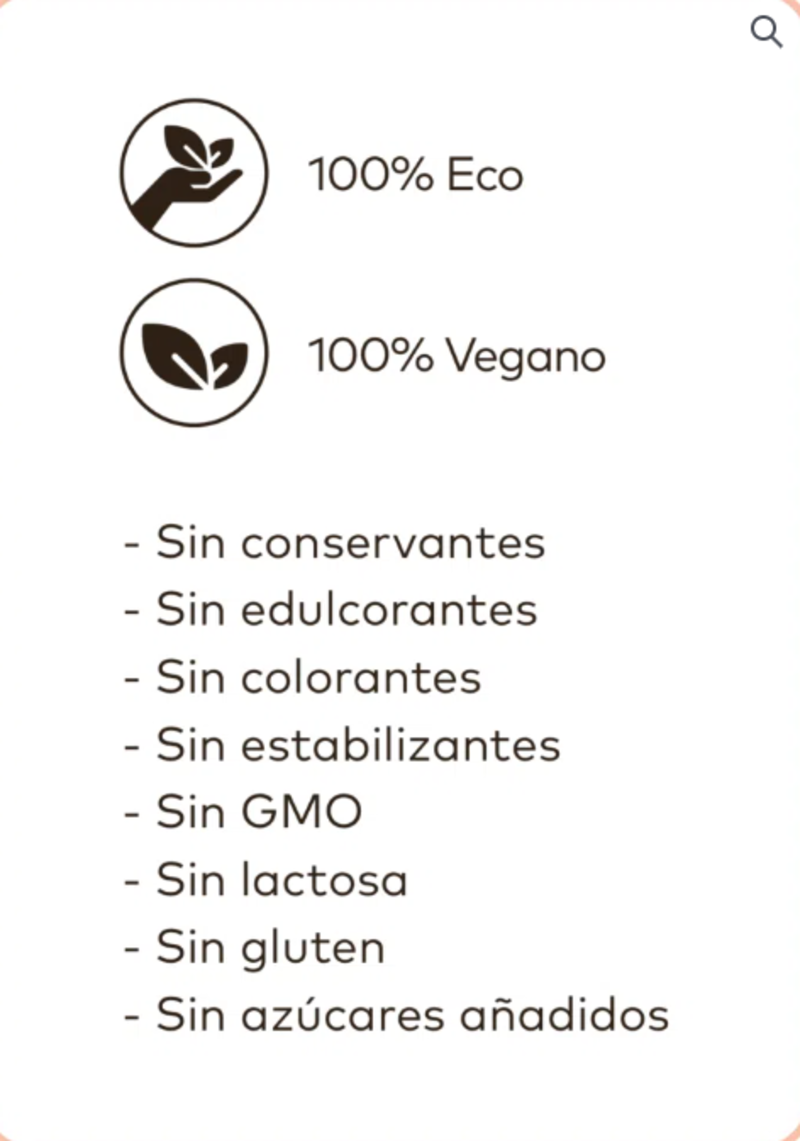Viewport: 800px width, 1141px height.
Task: Click the 'Sin estabilizantes' text line
Action: 342,744
